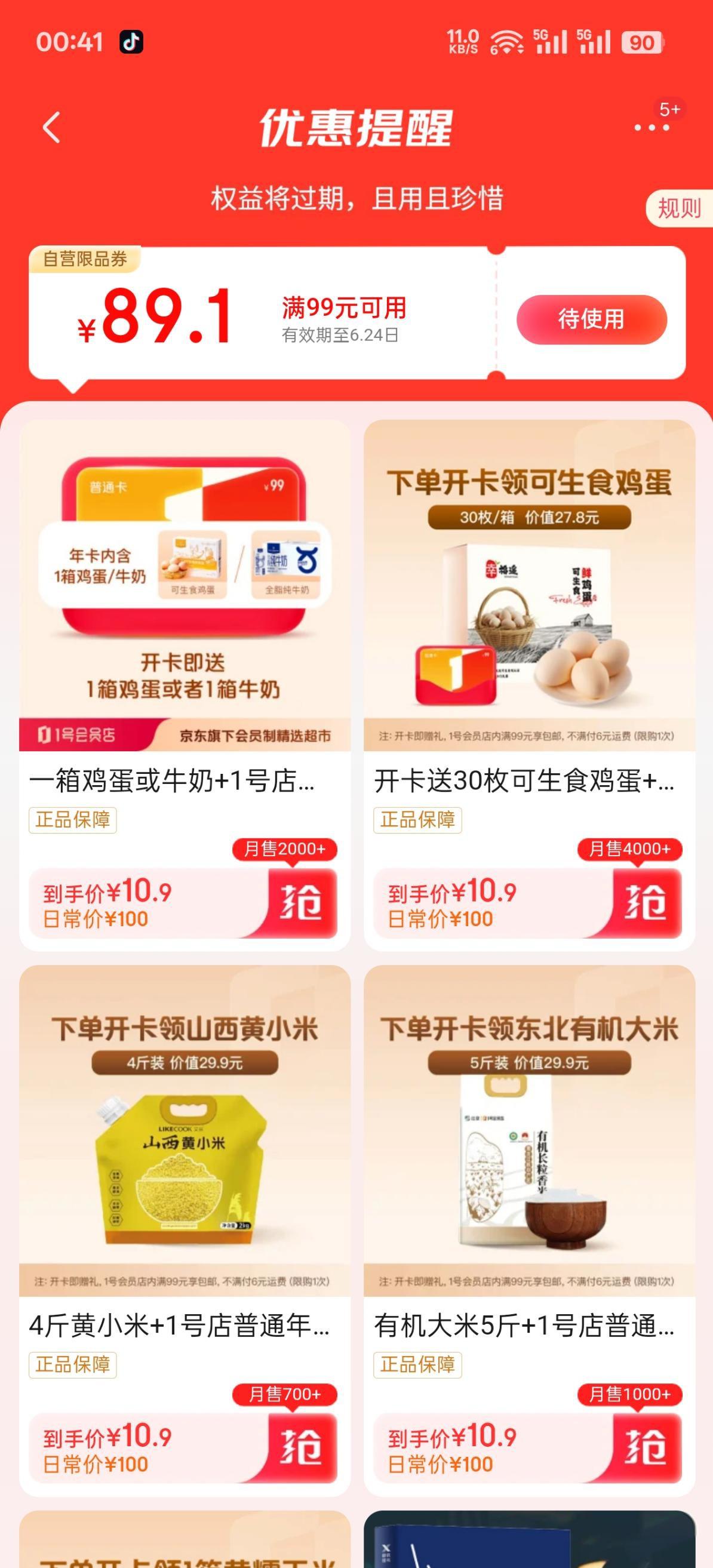713x1568 pixels.
Task: Tap 抢 for the 有机大米5斤 offer
Action: tap(647, 1447)
